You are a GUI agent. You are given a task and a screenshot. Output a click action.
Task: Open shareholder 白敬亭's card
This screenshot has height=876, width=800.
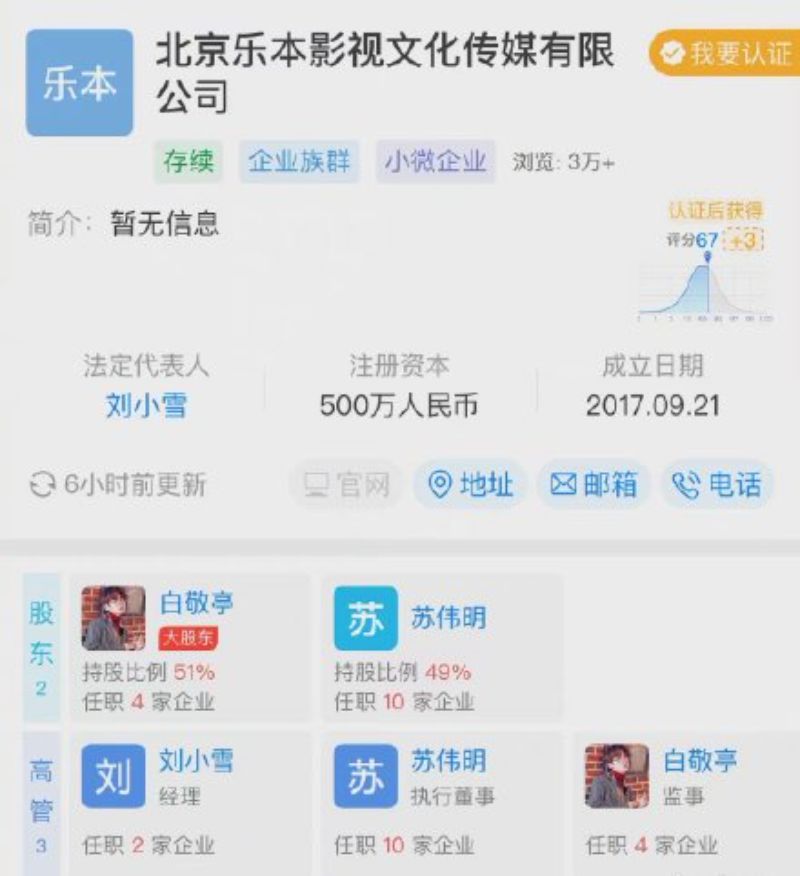click(190, 645)
